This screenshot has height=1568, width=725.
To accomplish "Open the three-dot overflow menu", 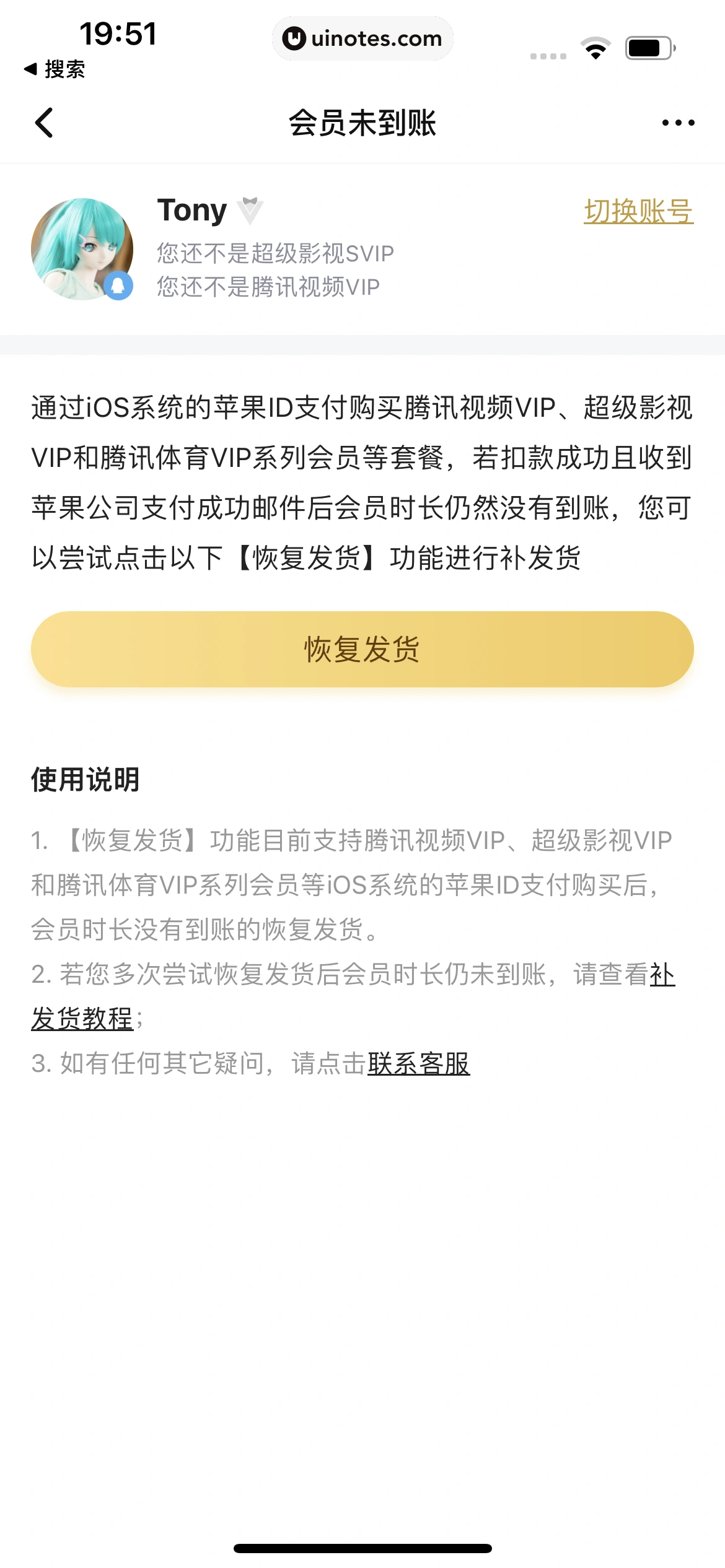I will 678,123.
